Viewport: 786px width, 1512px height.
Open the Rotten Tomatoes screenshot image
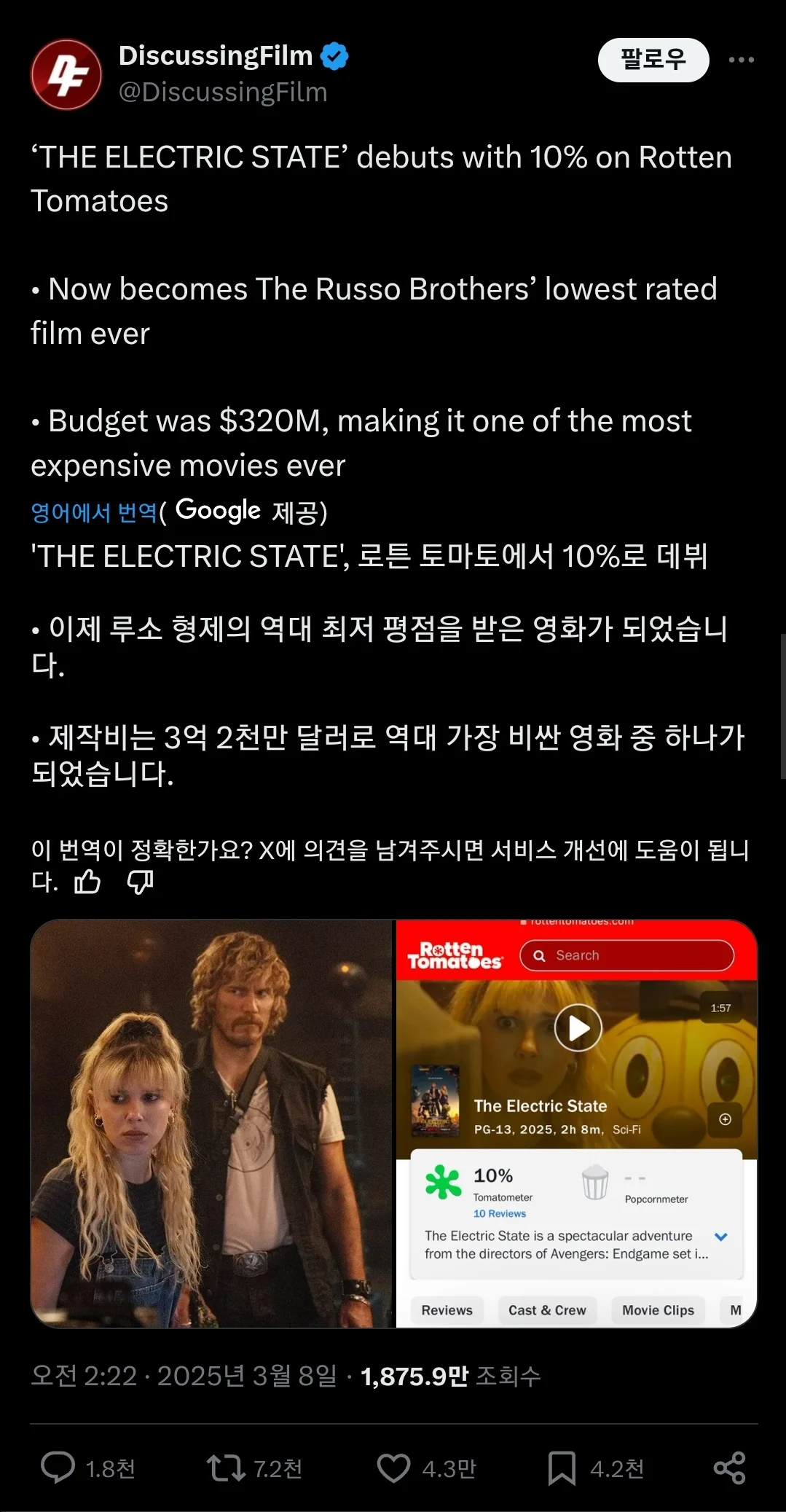pos(576,1123)
